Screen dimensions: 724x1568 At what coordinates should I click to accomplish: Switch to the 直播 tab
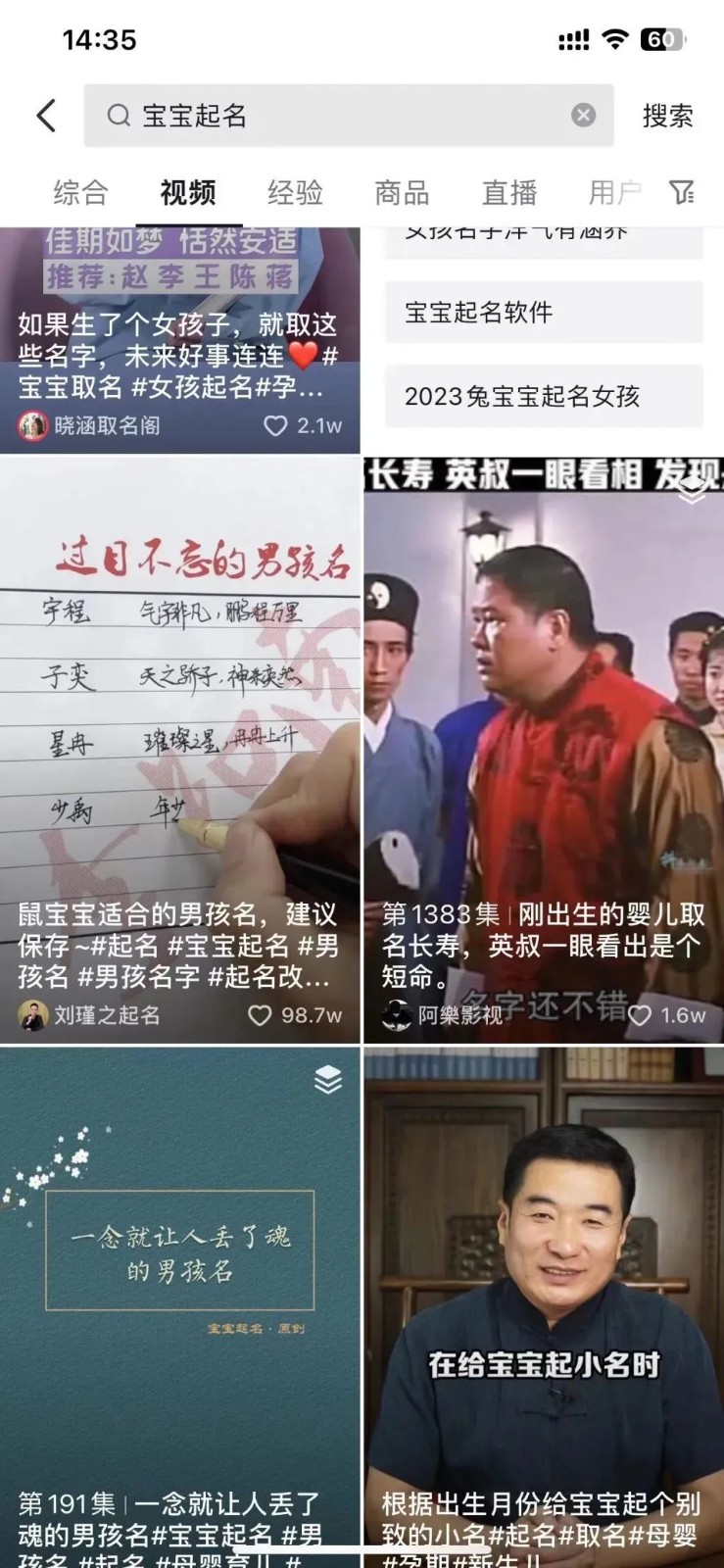pyautogui.click(x=508, y=192)
